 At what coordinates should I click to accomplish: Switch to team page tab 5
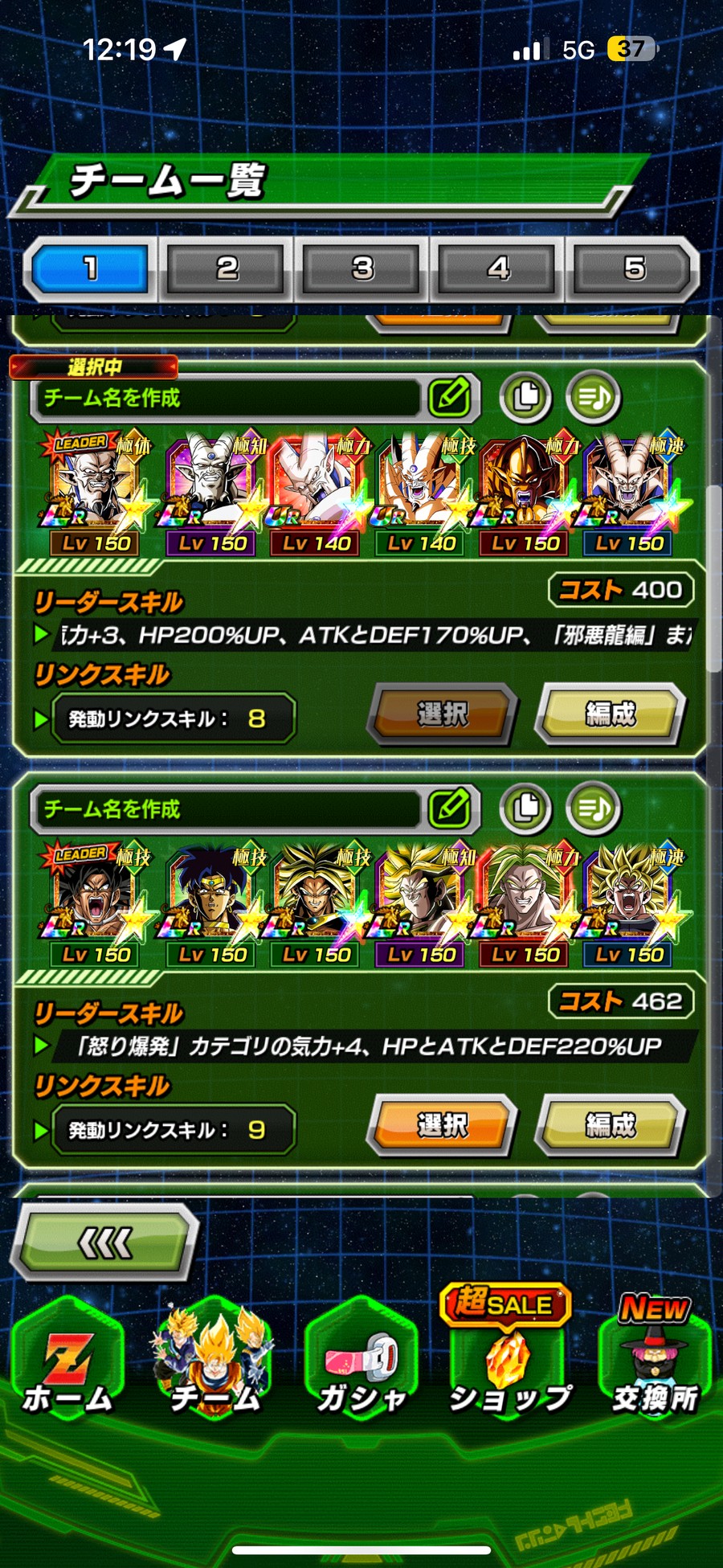(x=634, y=268)
